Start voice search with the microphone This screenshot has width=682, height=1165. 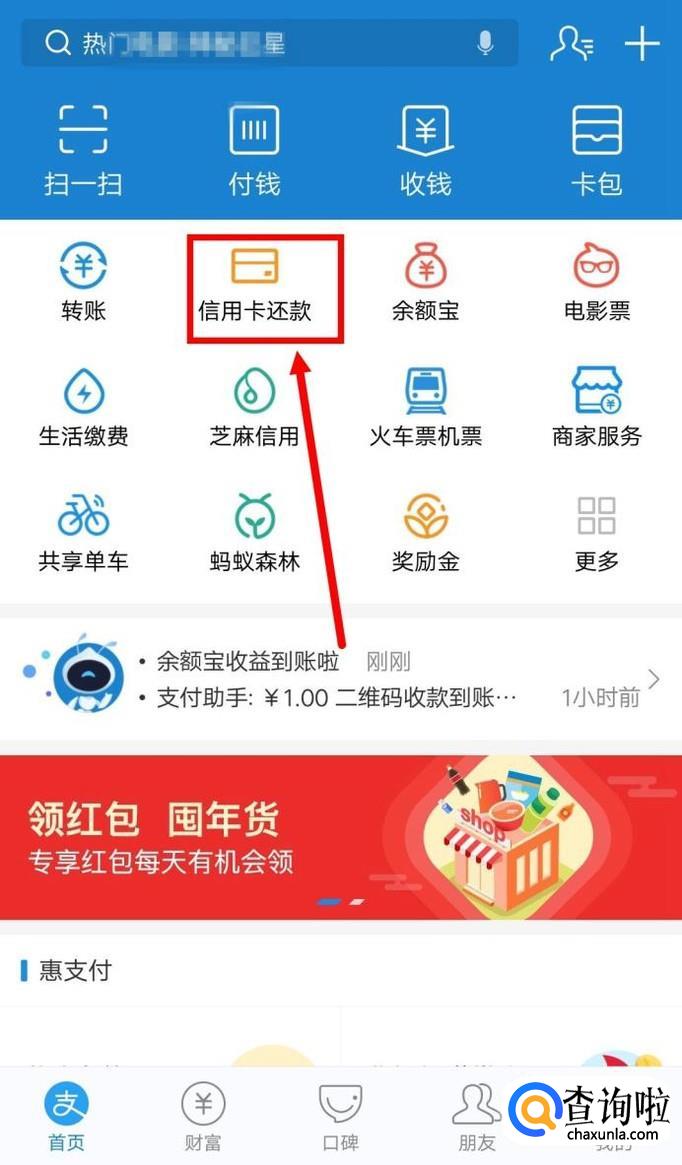pyautogui.click(x=486, y=43)
